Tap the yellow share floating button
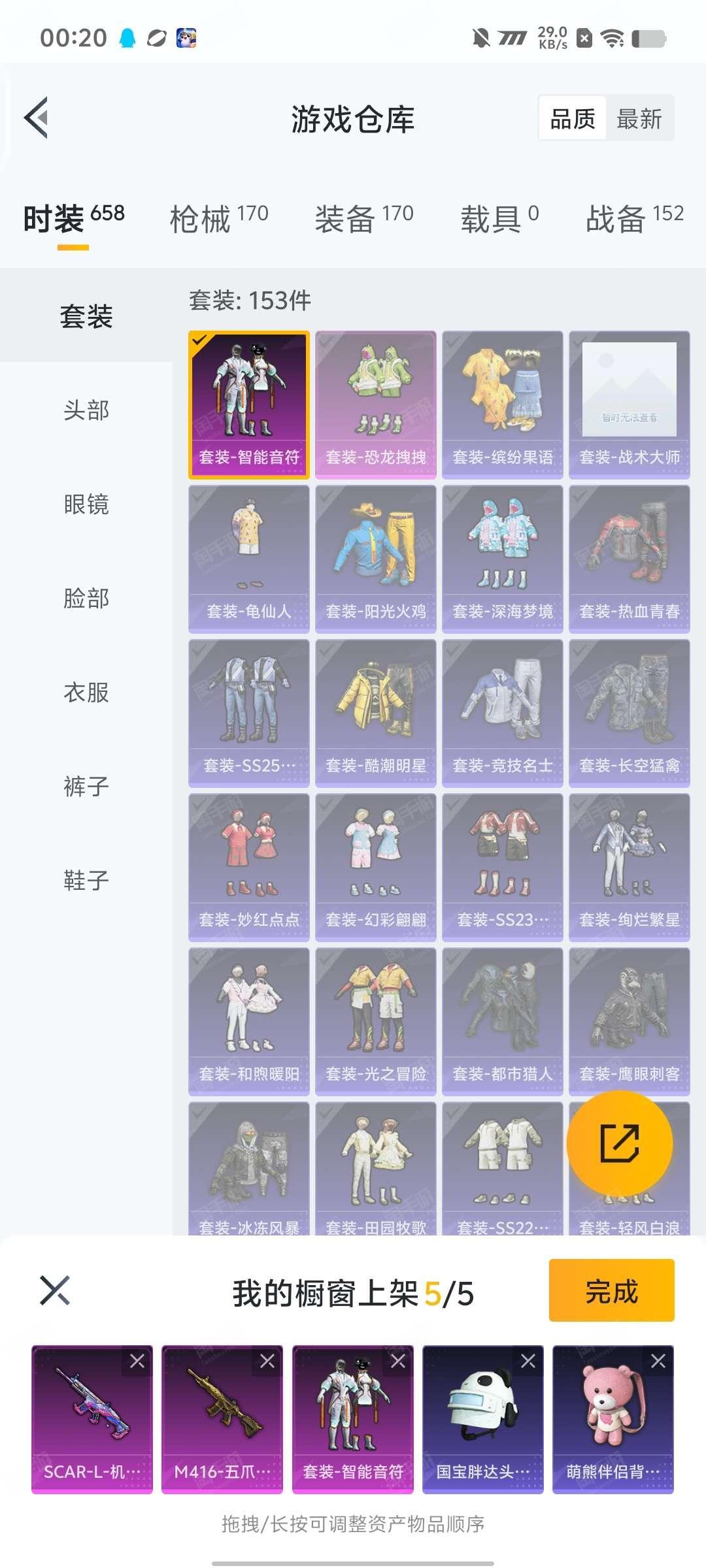This screenshot has height=1568, width=706. tap(619, 1143)
